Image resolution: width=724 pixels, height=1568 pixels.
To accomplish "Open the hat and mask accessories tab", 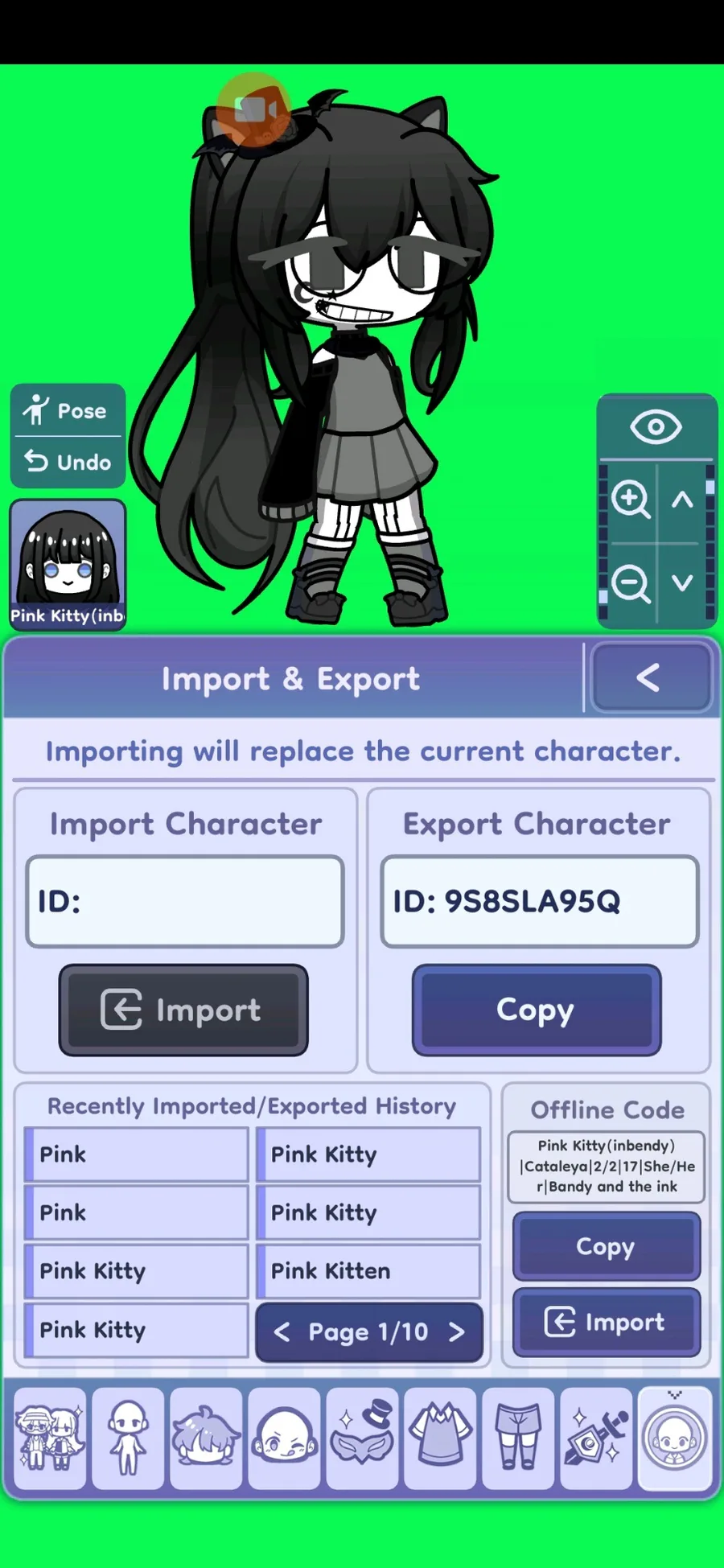I will tap(362, 1438).
